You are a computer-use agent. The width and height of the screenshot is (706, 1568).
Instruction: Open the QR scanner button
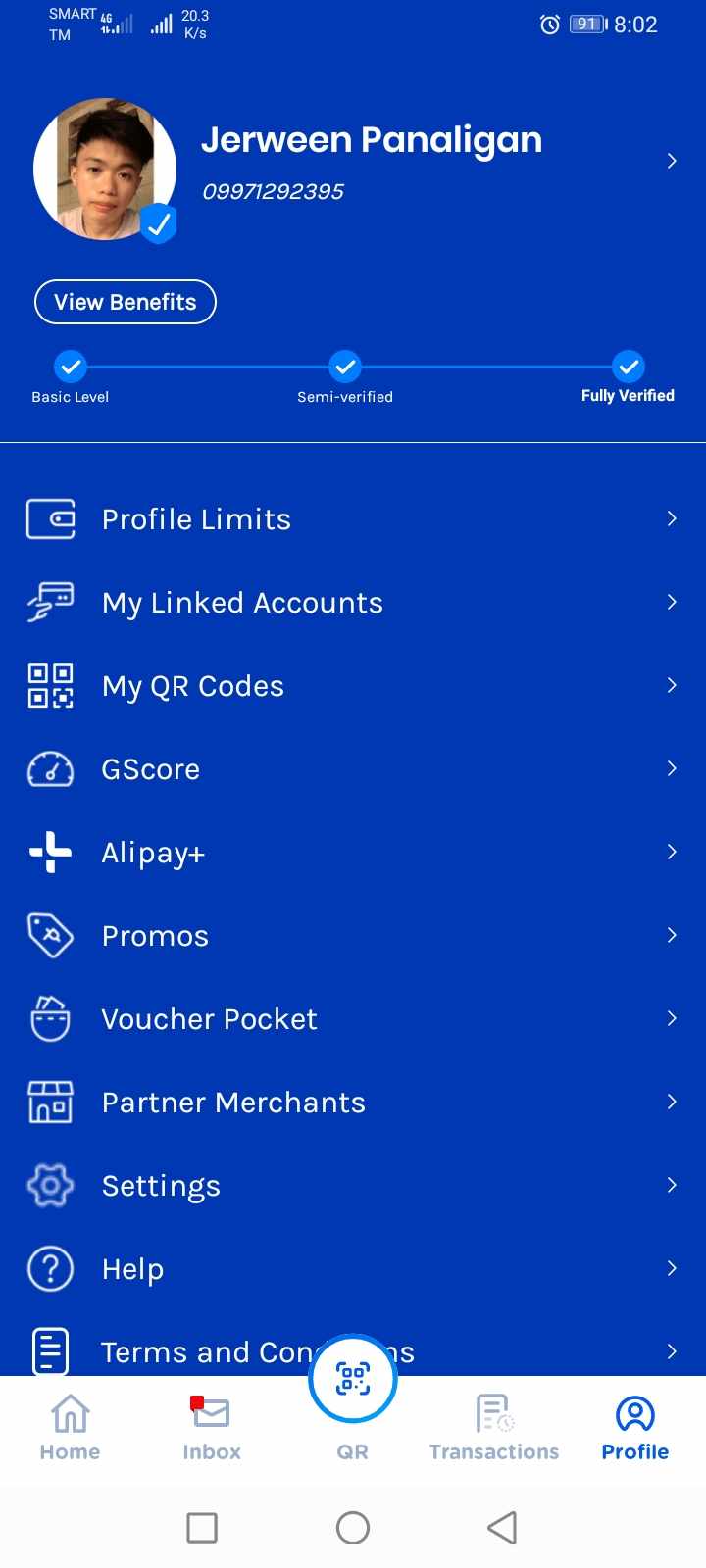click(353, 1380)
